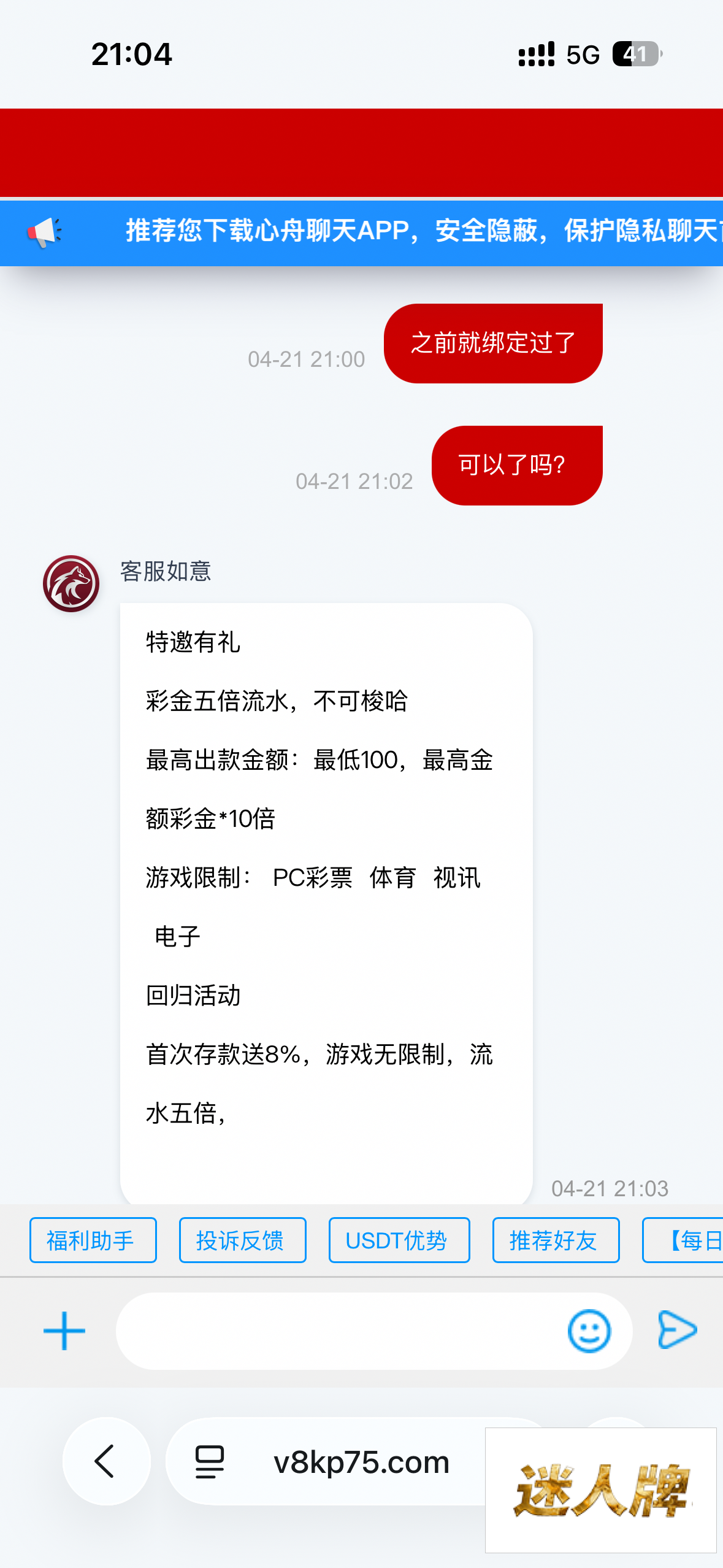Viewport: 723px width, 1568px height.
Task: Open the emoji picker
Action: click(x=589, y=1331)
